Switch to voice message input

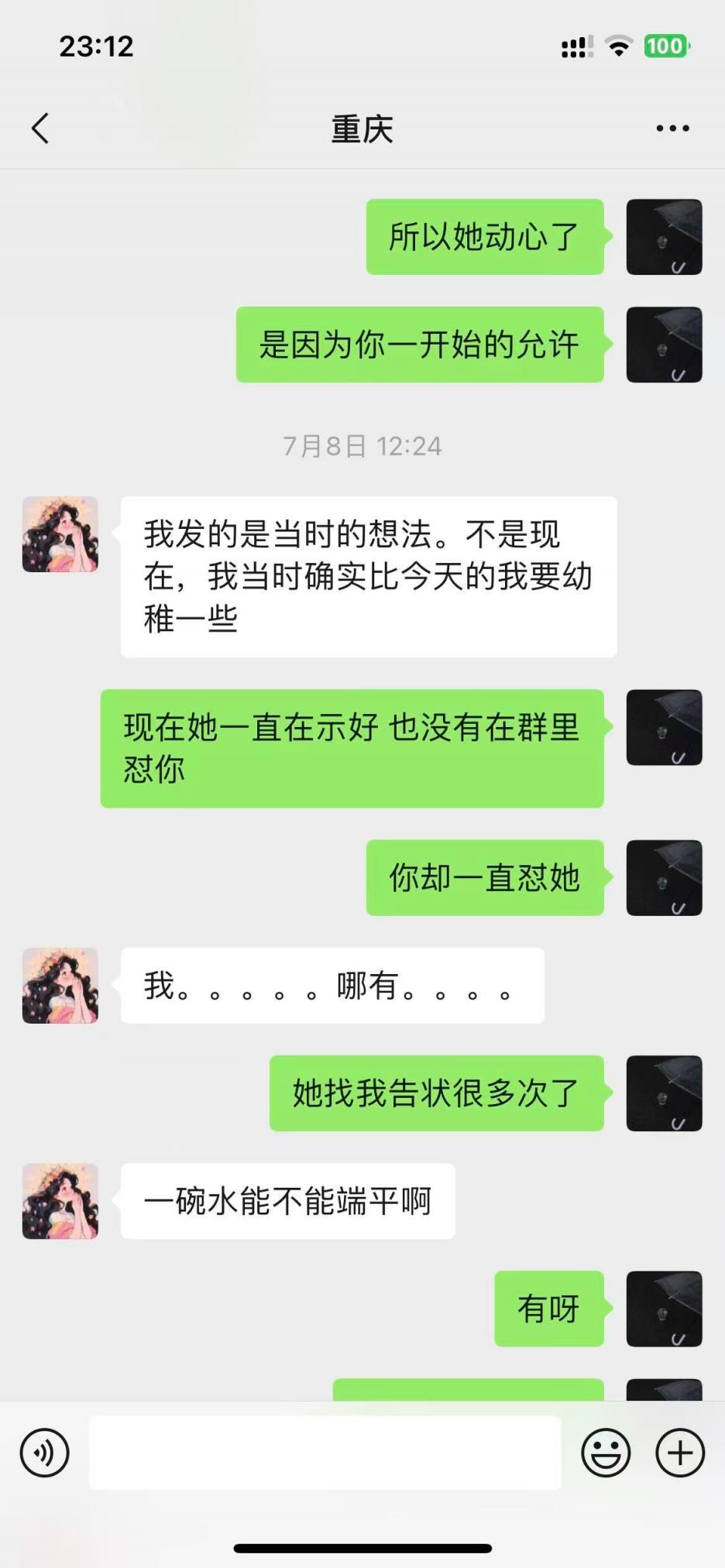44,1453
